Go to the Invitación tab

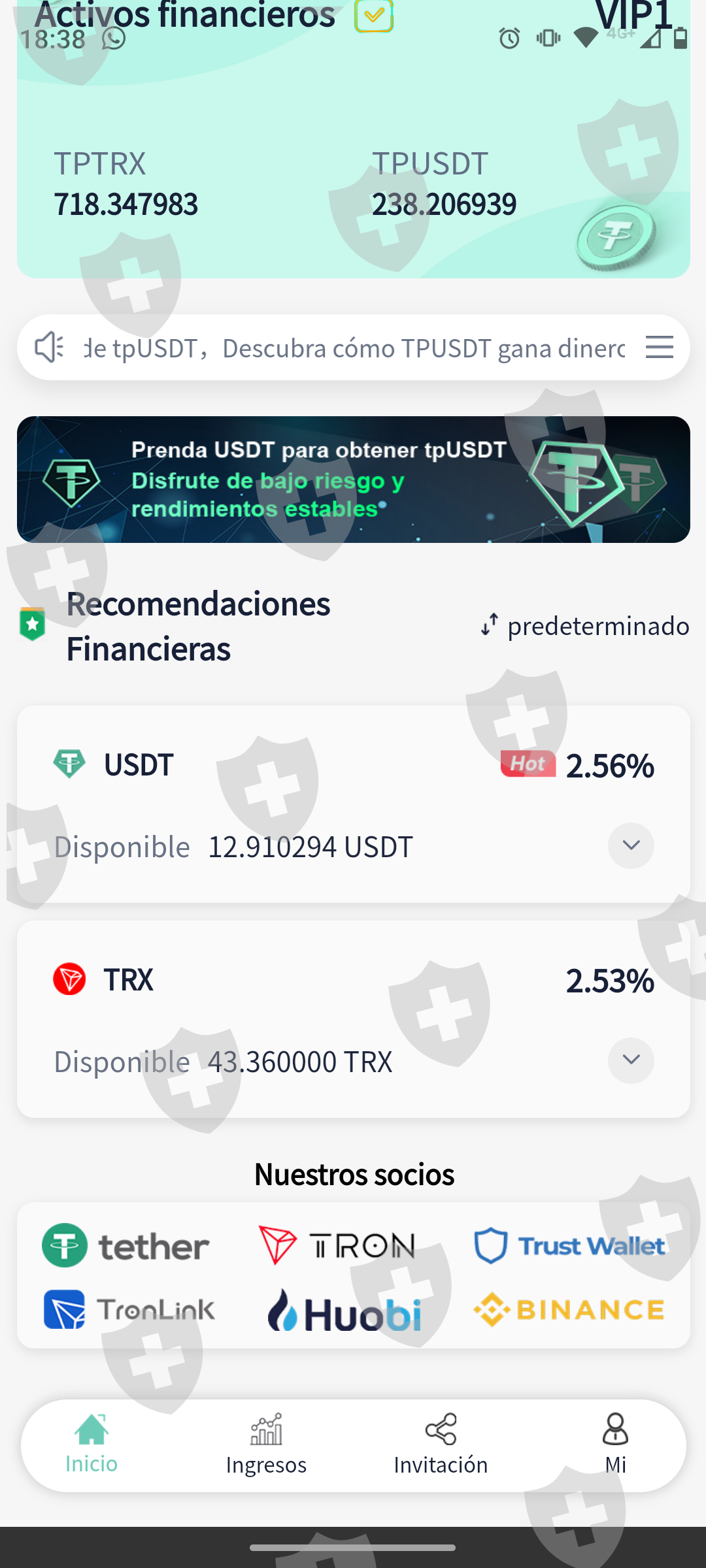(x=441, y=1445)
